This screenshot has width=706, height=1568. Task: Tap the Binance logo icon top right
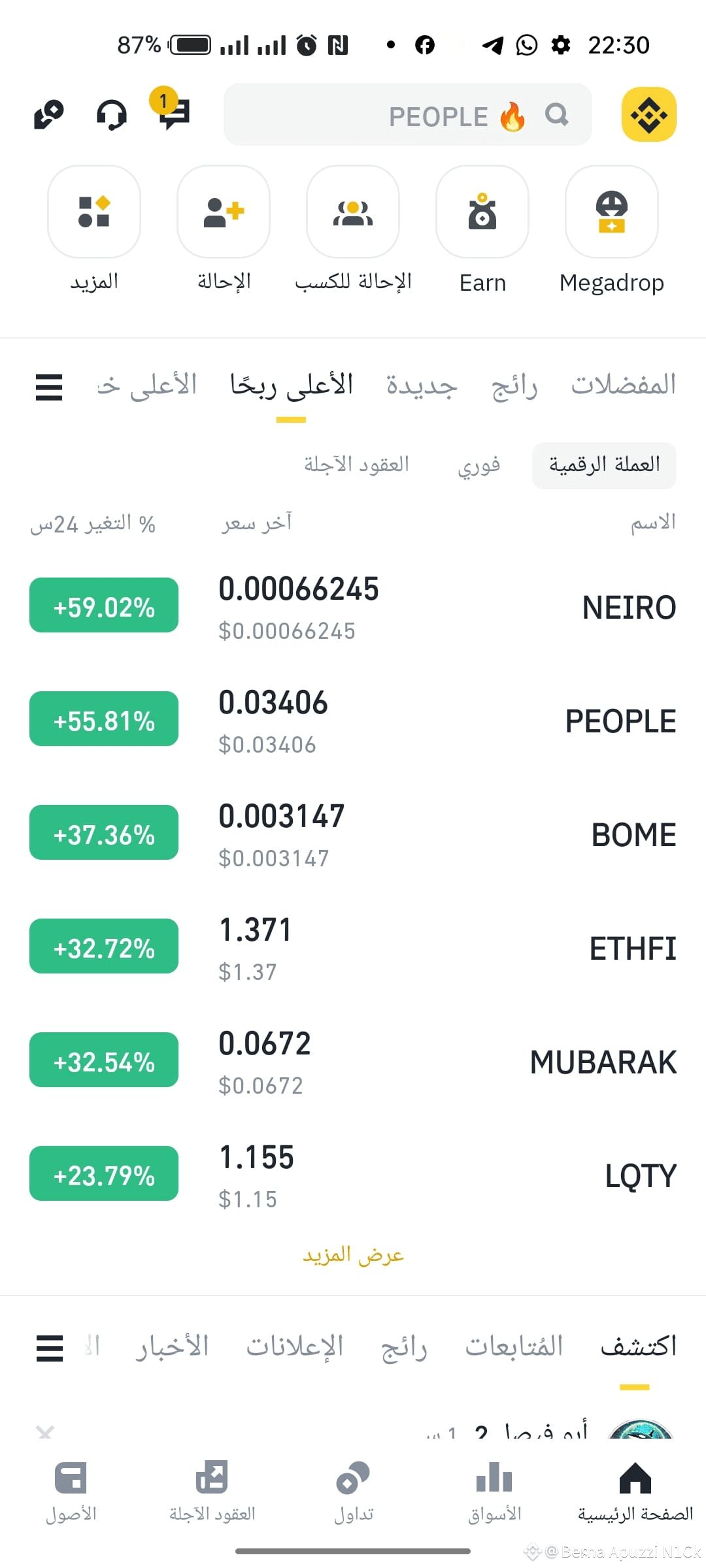(x=648, y=114)
